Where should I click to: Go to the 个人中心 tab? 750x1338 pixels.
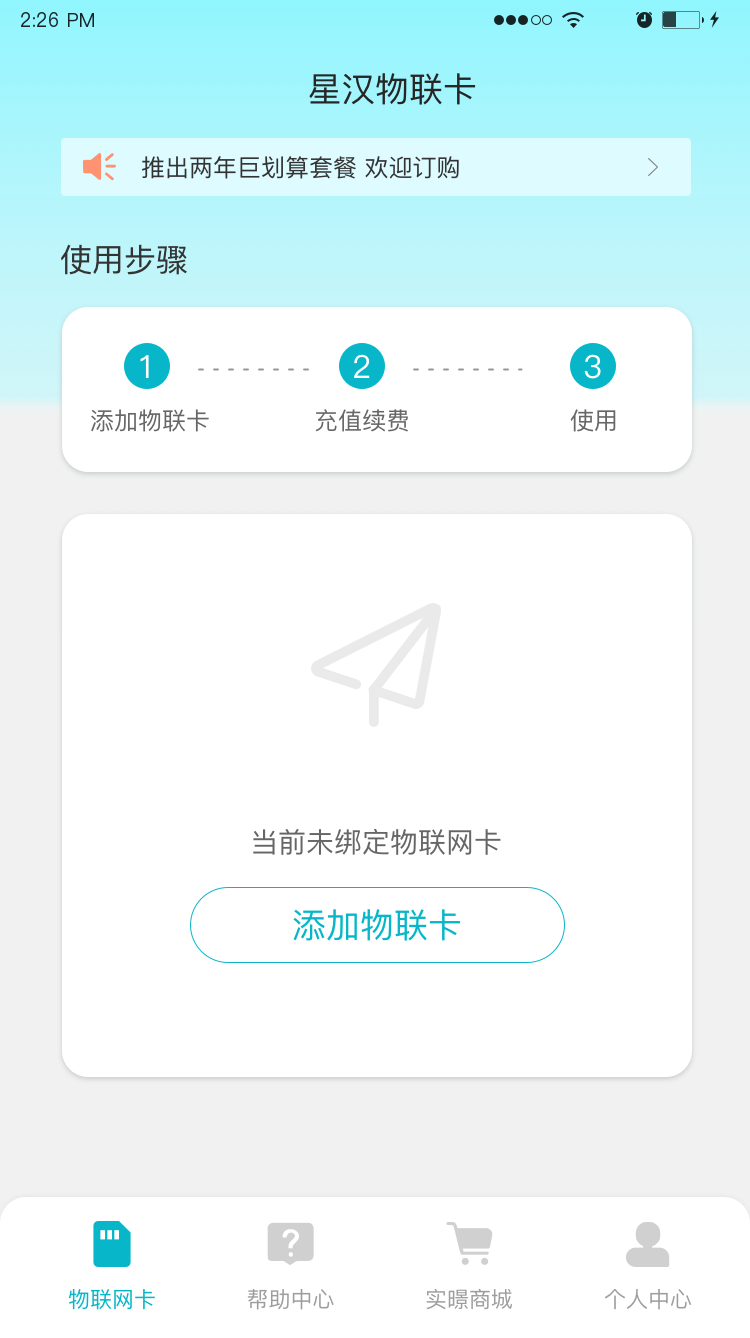point(648,1266)
